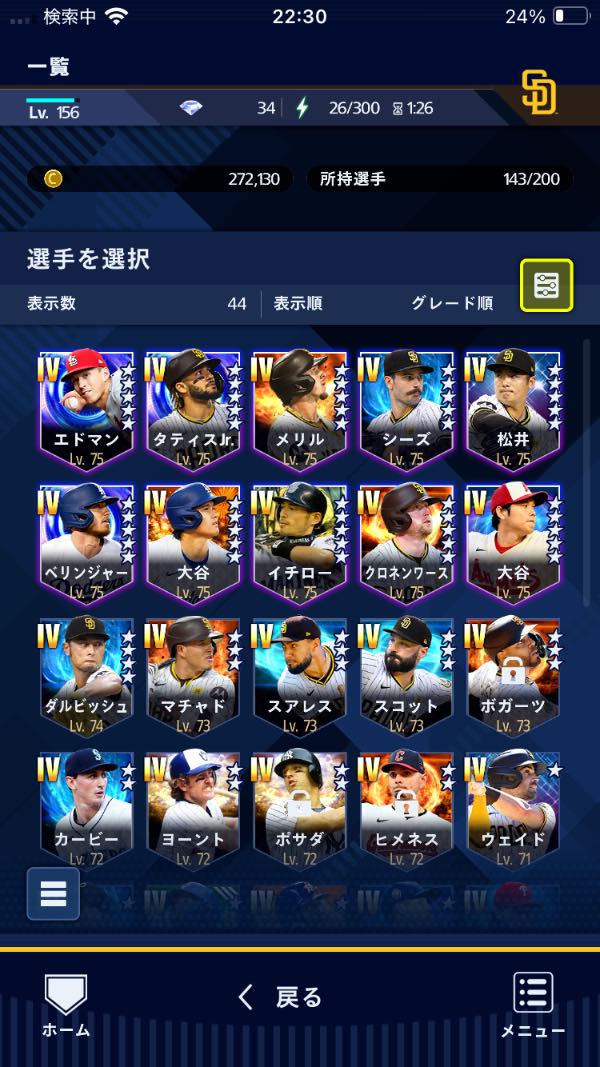Open the メニュー in bottom bar
Viewport: 600px width, 1067px height.
click(533, 1005)
